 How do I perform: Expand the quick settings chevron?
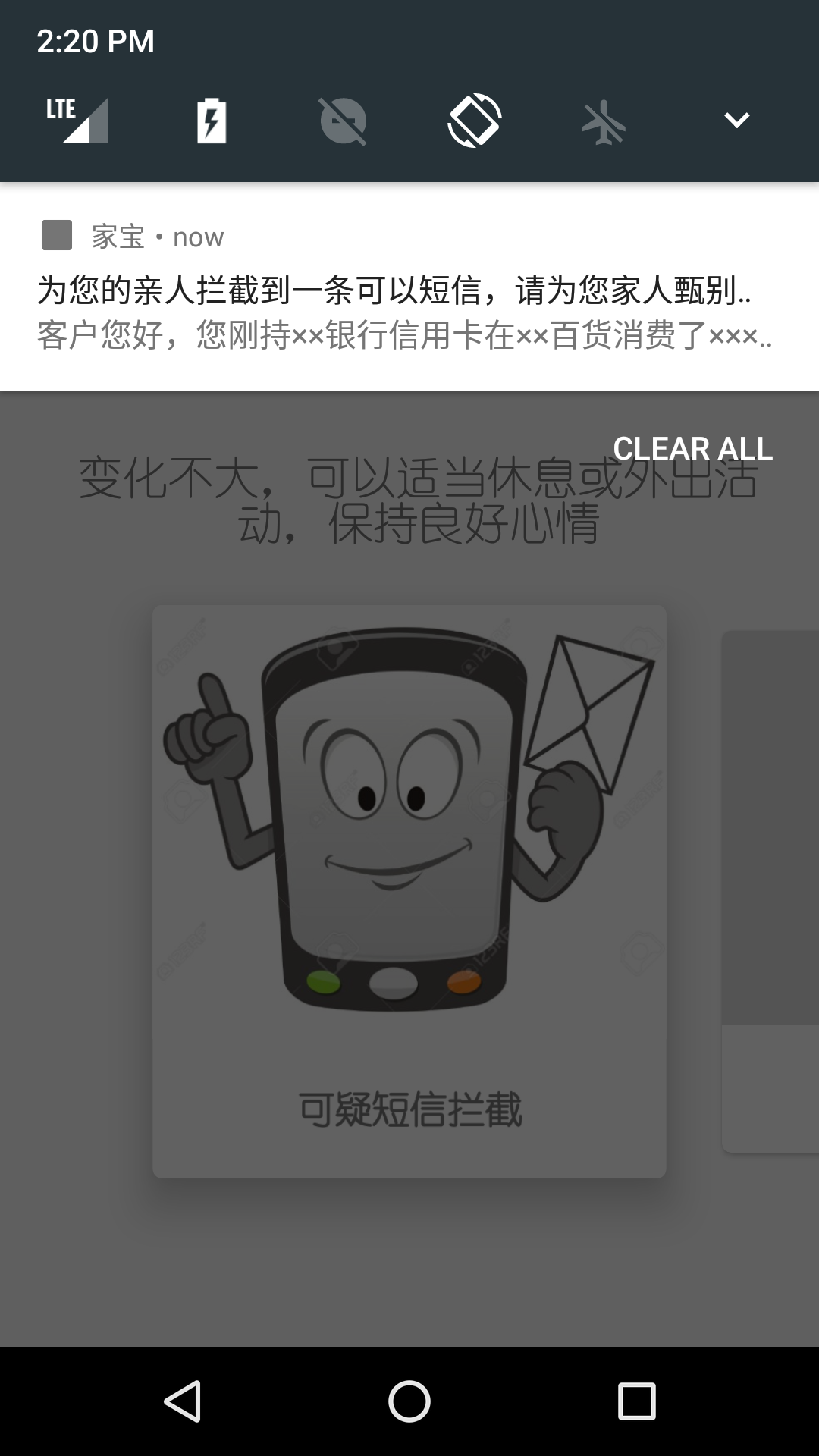coord(736,120)
